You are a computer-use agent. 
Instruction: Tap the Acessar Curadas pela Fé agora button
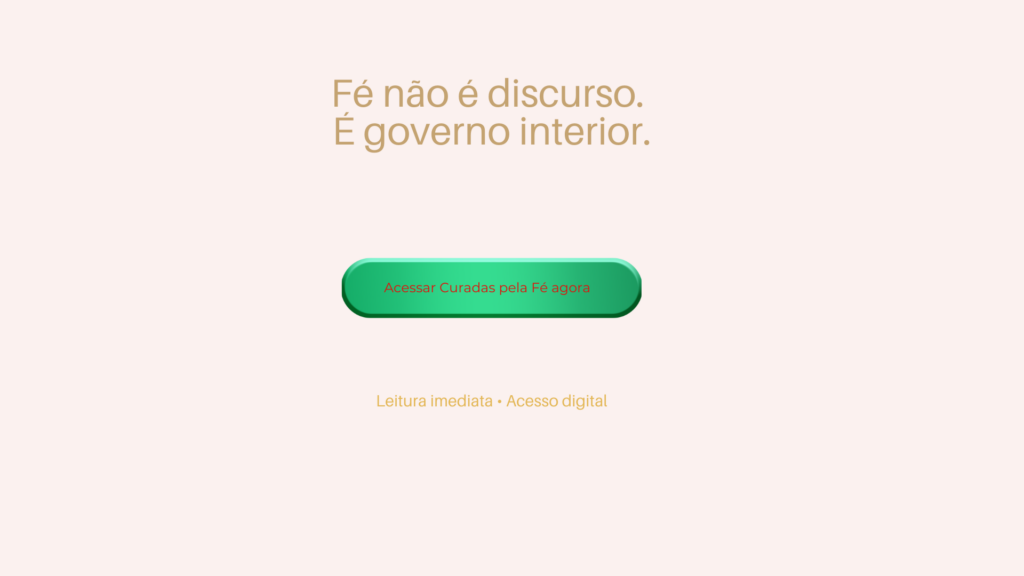pyautogui.click(x=491, y=288)
